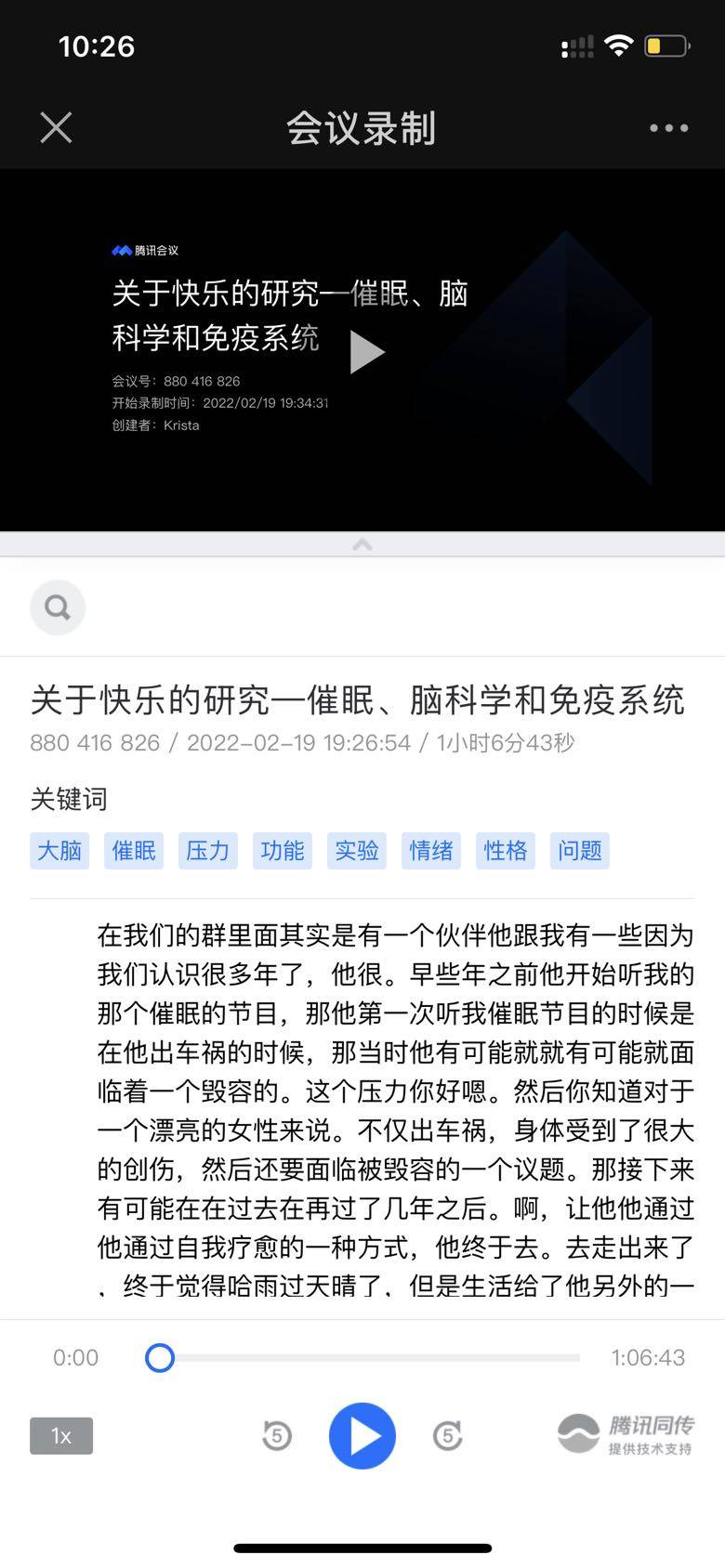Select keyword chip 催眠
This screenshot has width=725, height=1568.
pos(134,850)
